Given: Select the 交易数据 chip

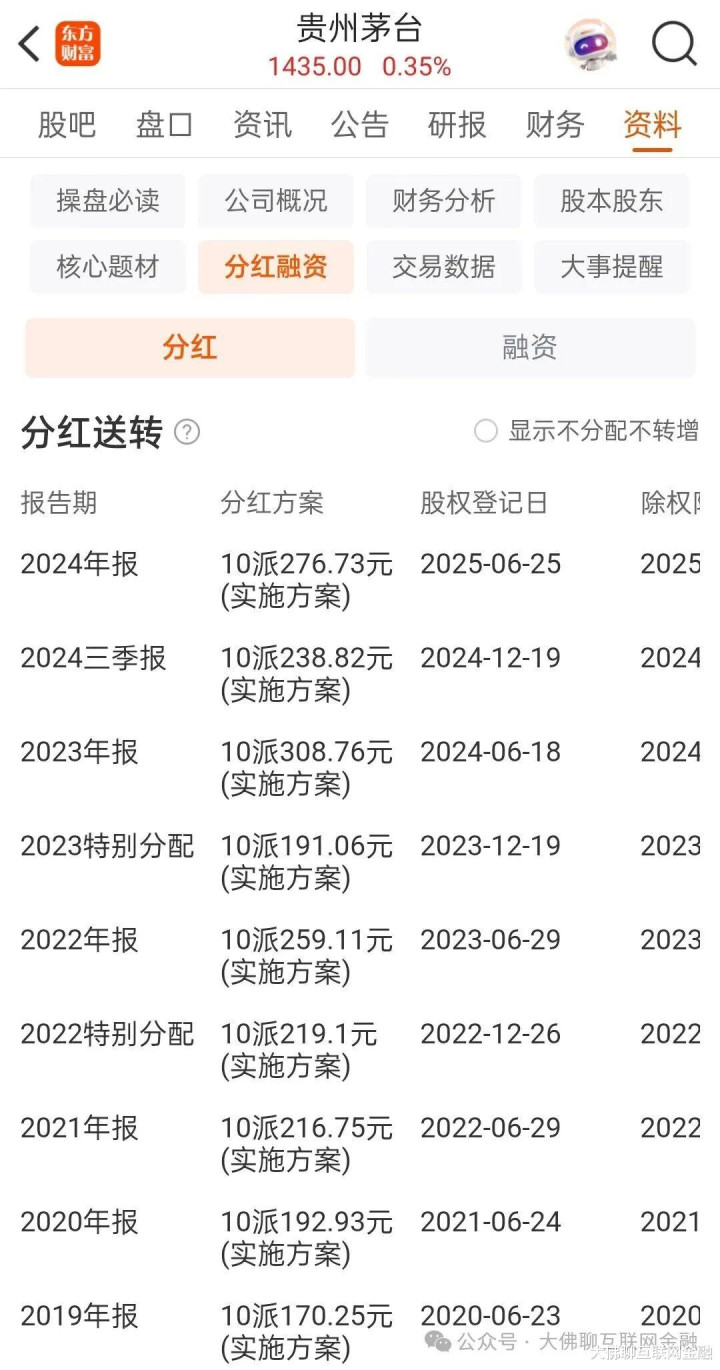Looking at the screenshot, I should (x=444, y=267).
